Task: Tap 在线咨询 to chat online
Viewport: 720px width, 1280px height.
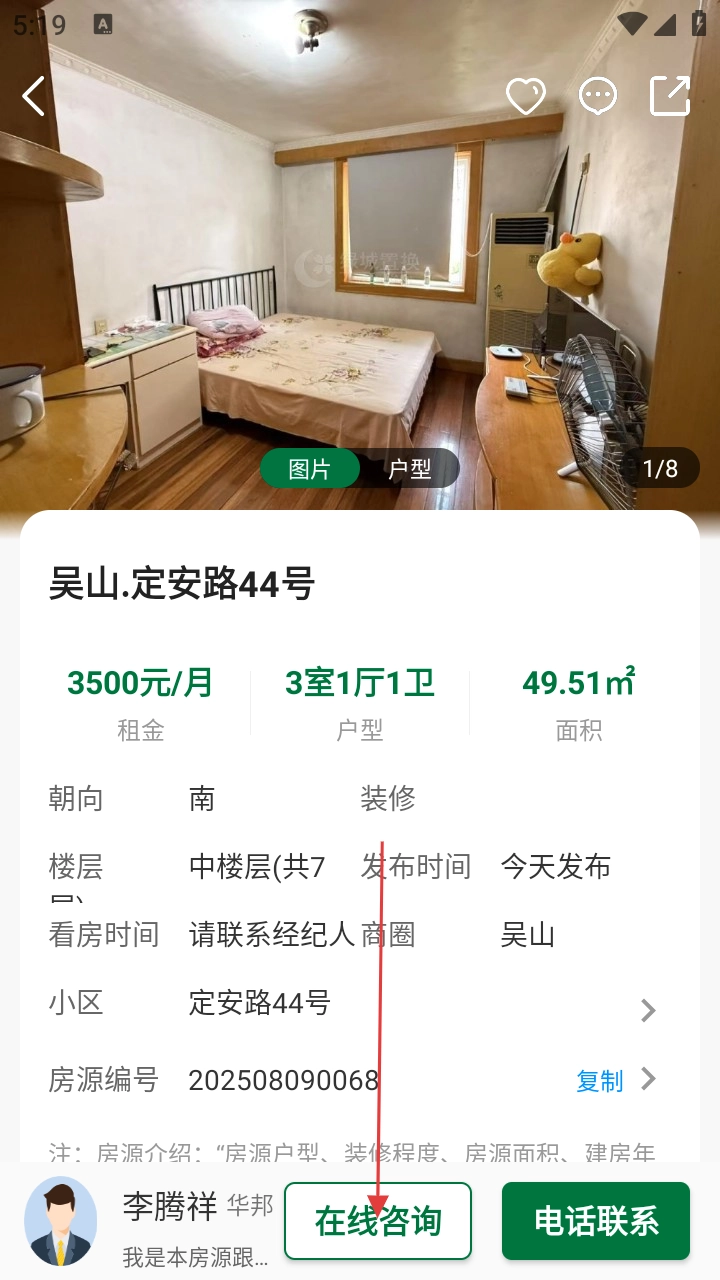Action: tap(378, 1221)
